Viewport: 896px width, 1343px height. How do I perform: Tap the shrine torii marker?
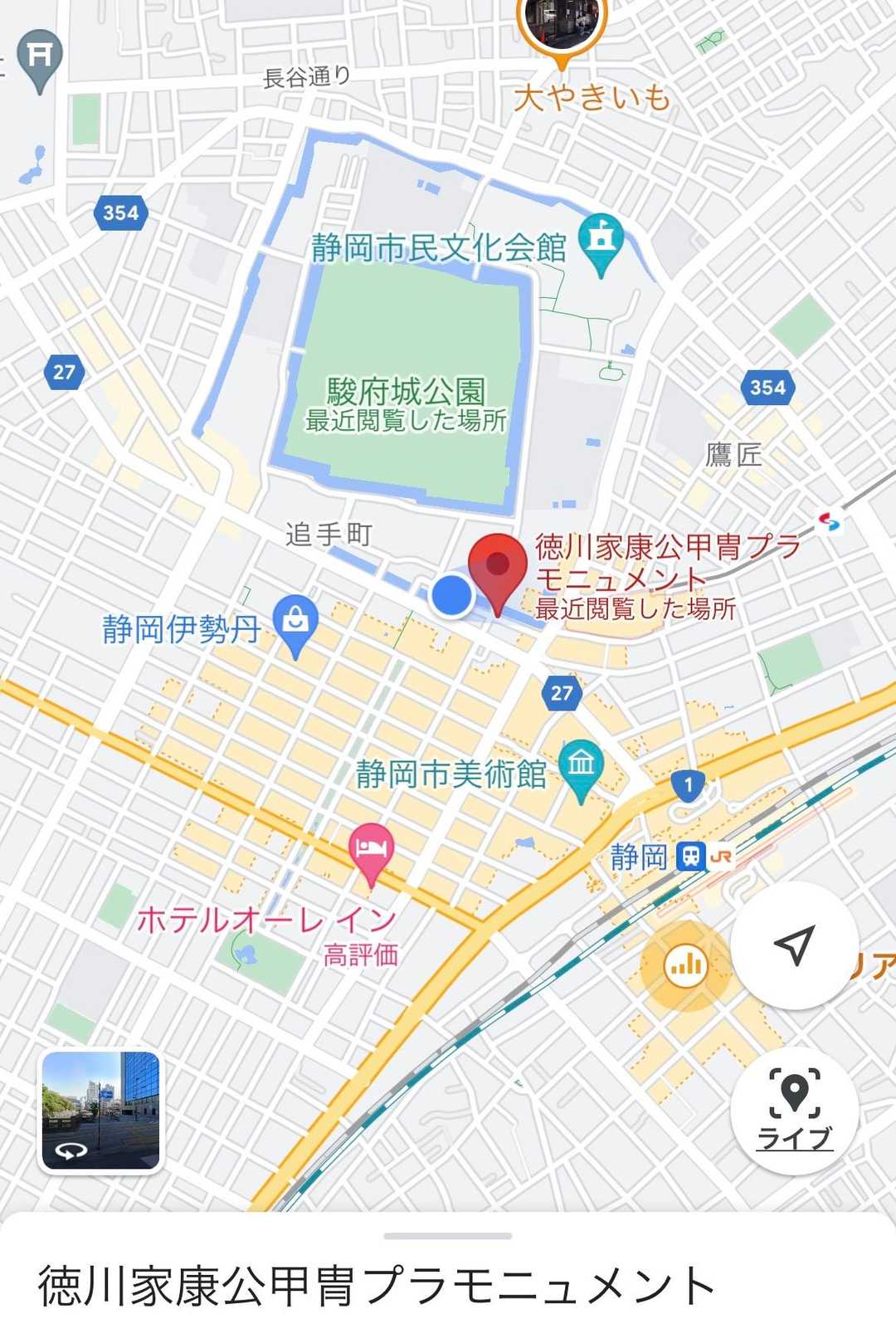point(40,61)
